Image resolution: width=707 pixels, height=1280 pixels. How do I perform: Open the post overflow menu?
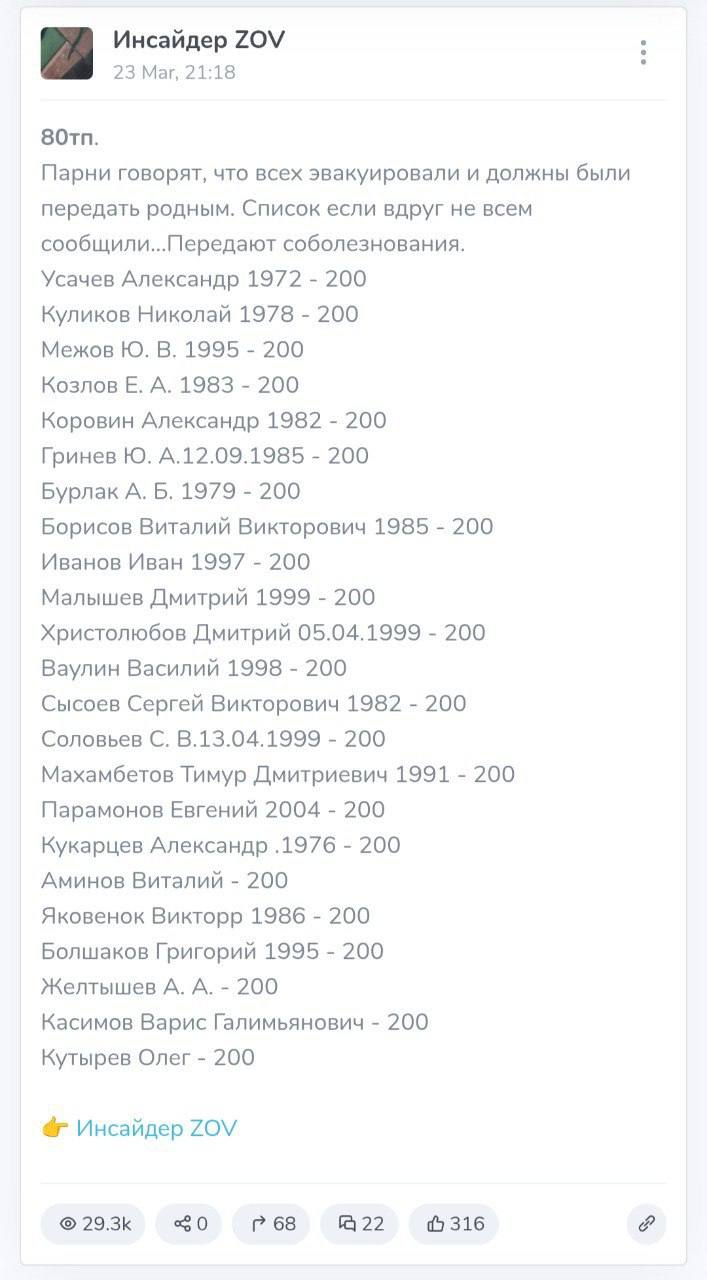643,53
